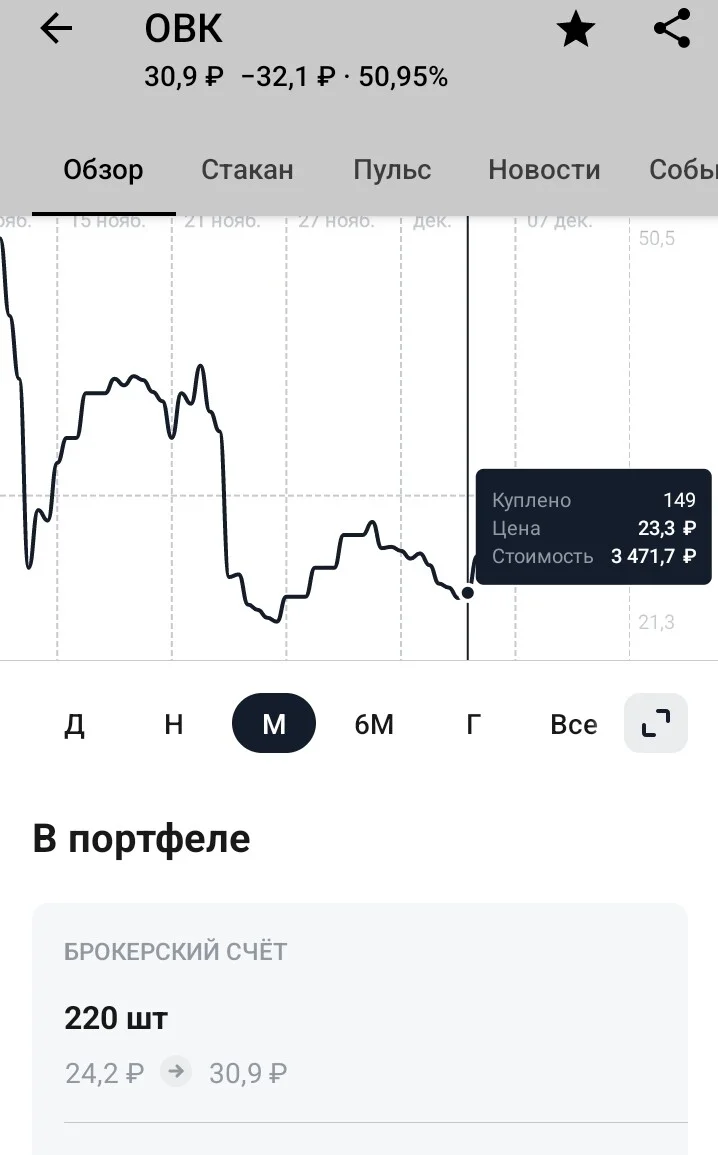This screenshot has height=1155, width=718.
Task: Set chart period to Н (week)
Action: click(174, 724)
